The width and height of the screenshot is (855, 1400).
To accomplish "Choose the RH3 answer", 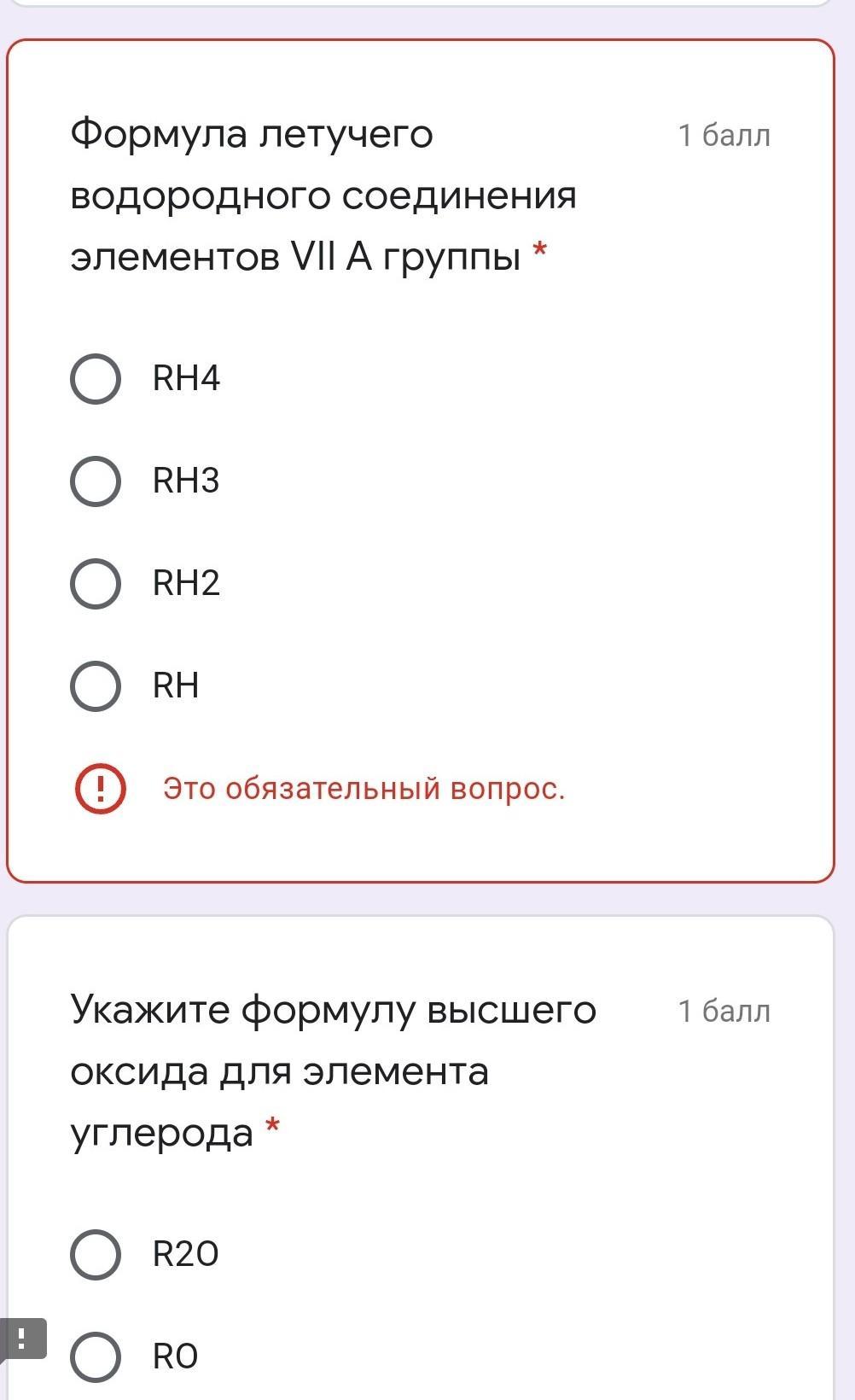I will pyautogui.click(x=95, y=481).
